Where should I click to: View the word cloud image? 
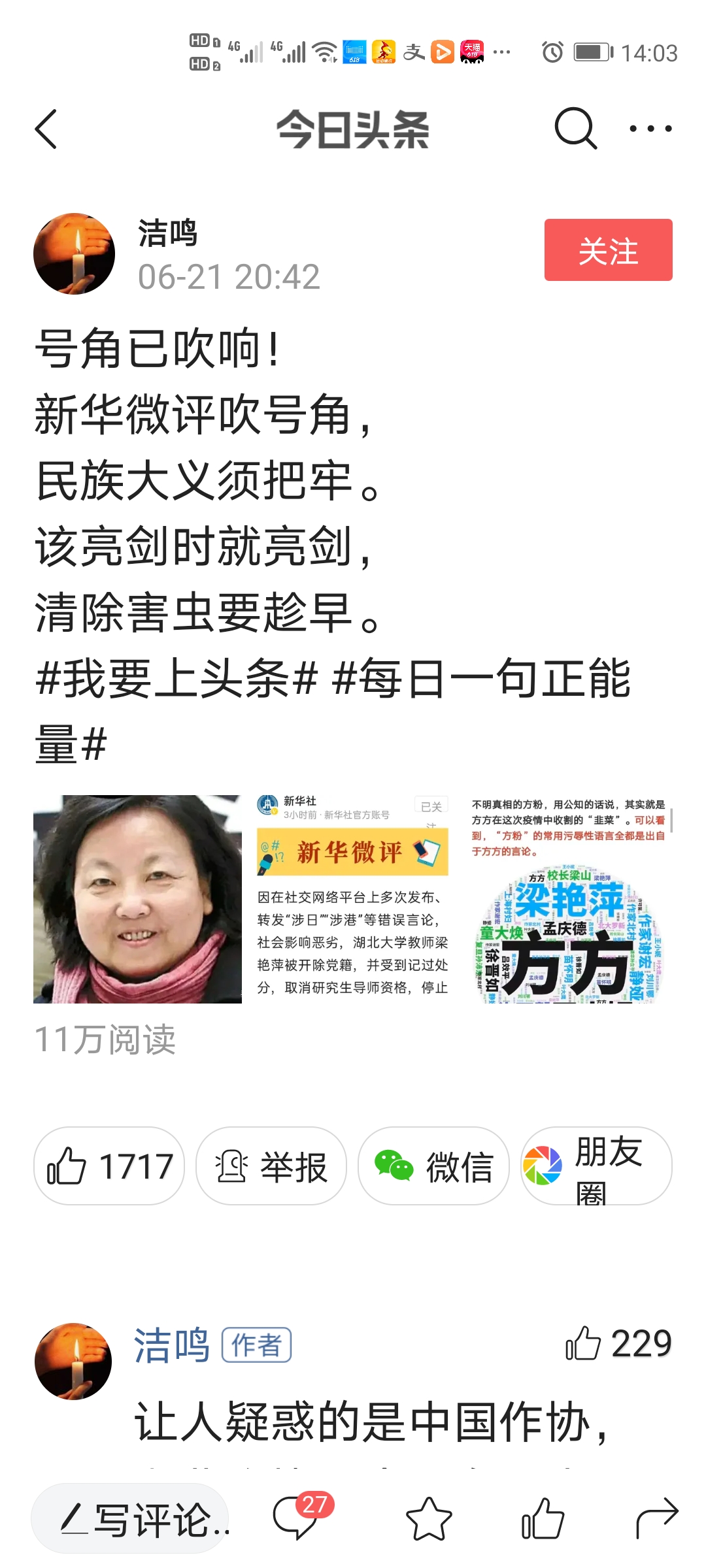pos(567,898)
